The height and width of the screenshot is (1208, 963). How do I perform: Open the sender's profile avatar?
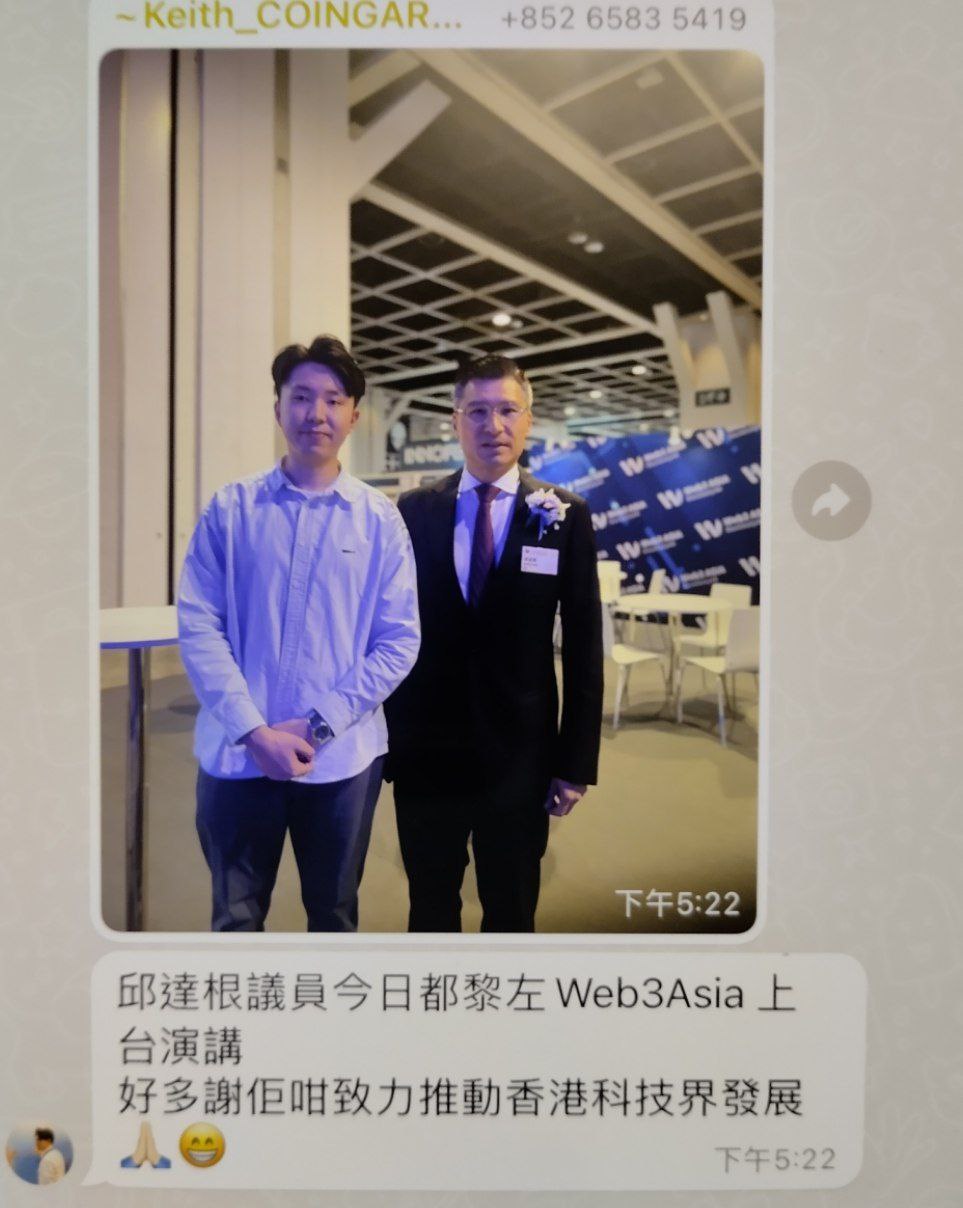click(x=40, y=1153)
